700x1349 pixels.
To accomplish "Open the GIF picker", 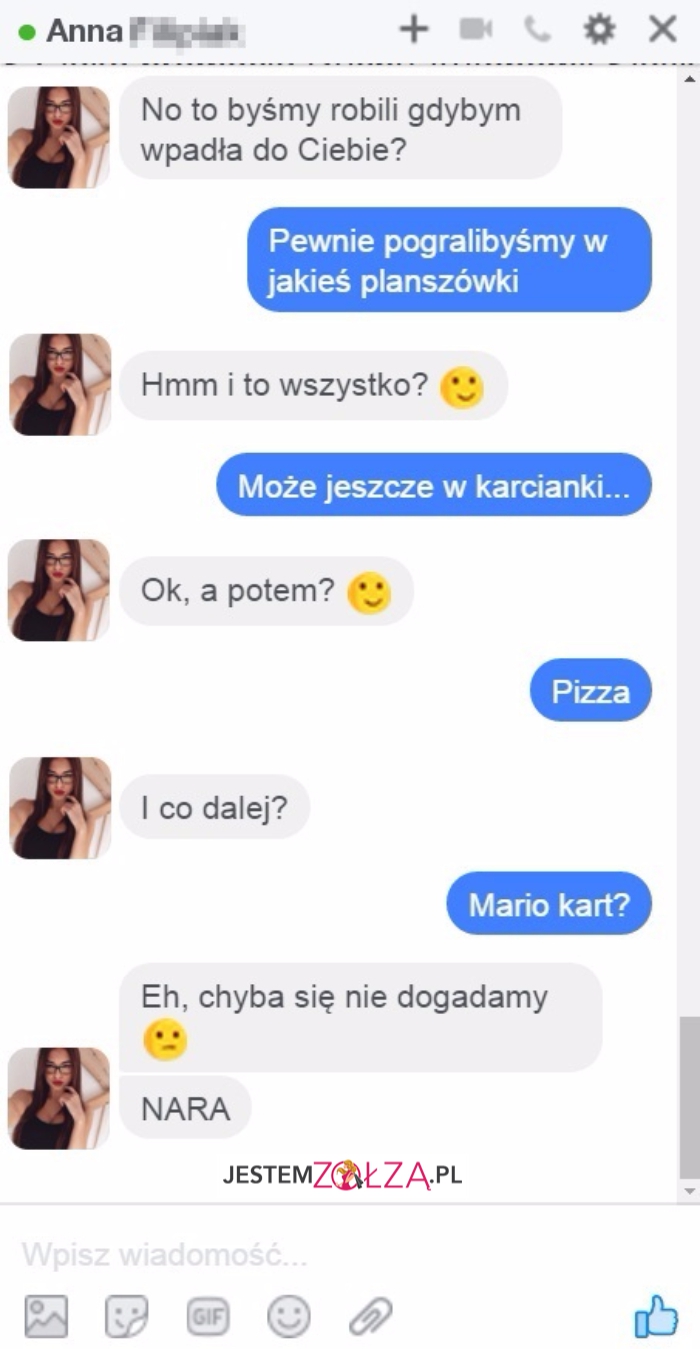I will [207, 1317].
